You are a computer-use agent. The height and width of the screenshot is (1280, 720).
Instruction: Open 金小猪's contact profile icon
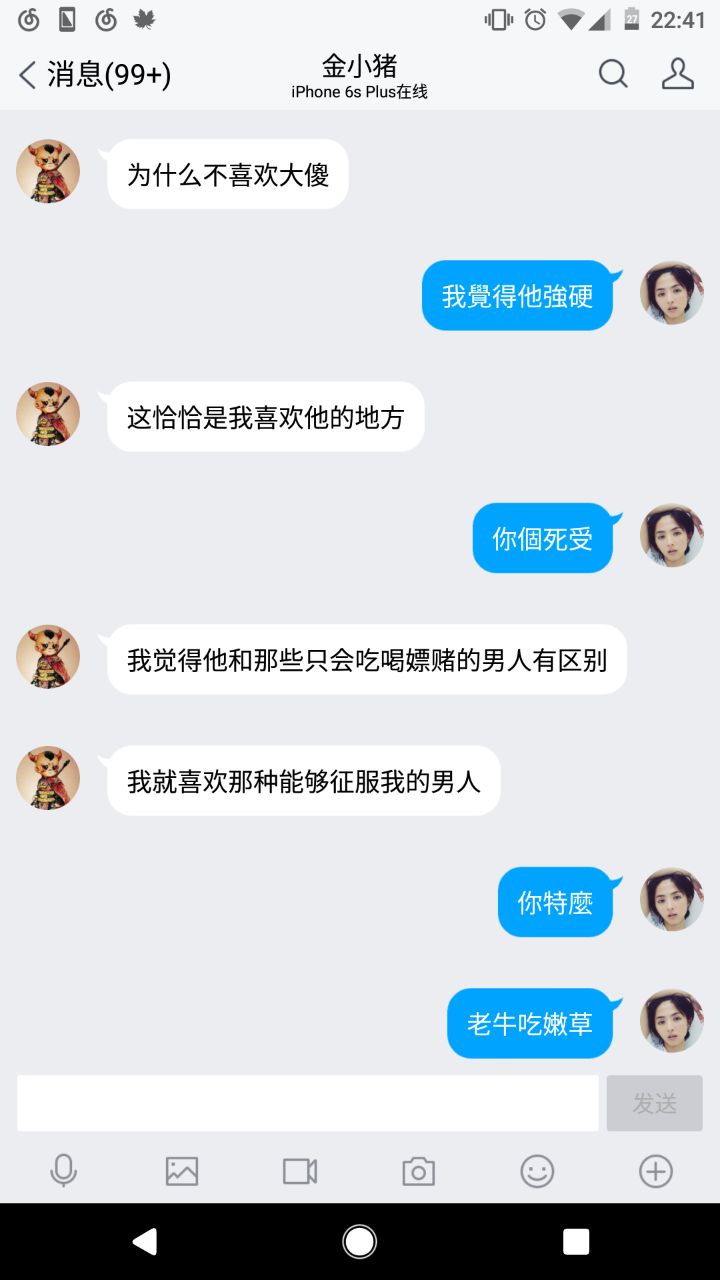677,74
